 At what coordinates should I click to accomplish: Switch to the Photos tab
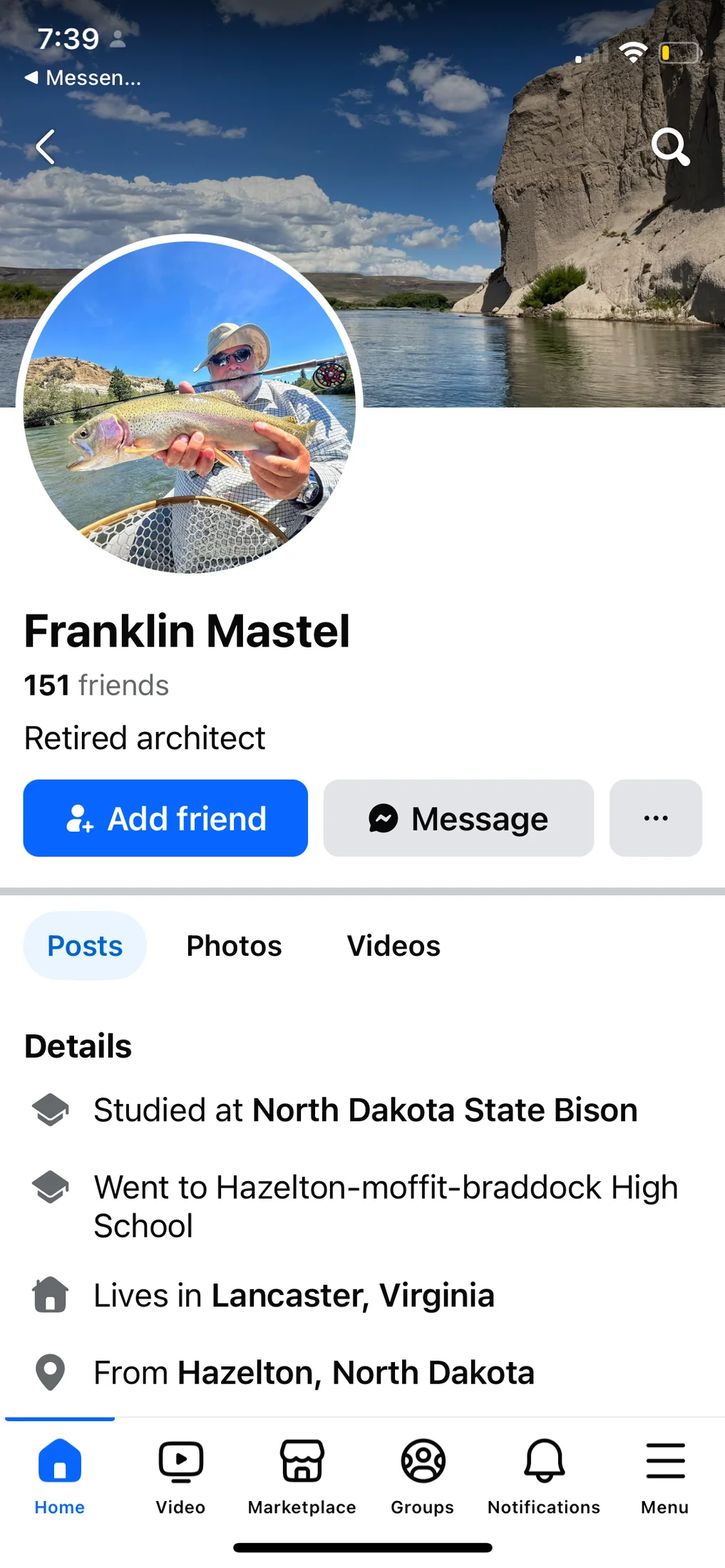point(234,946)
